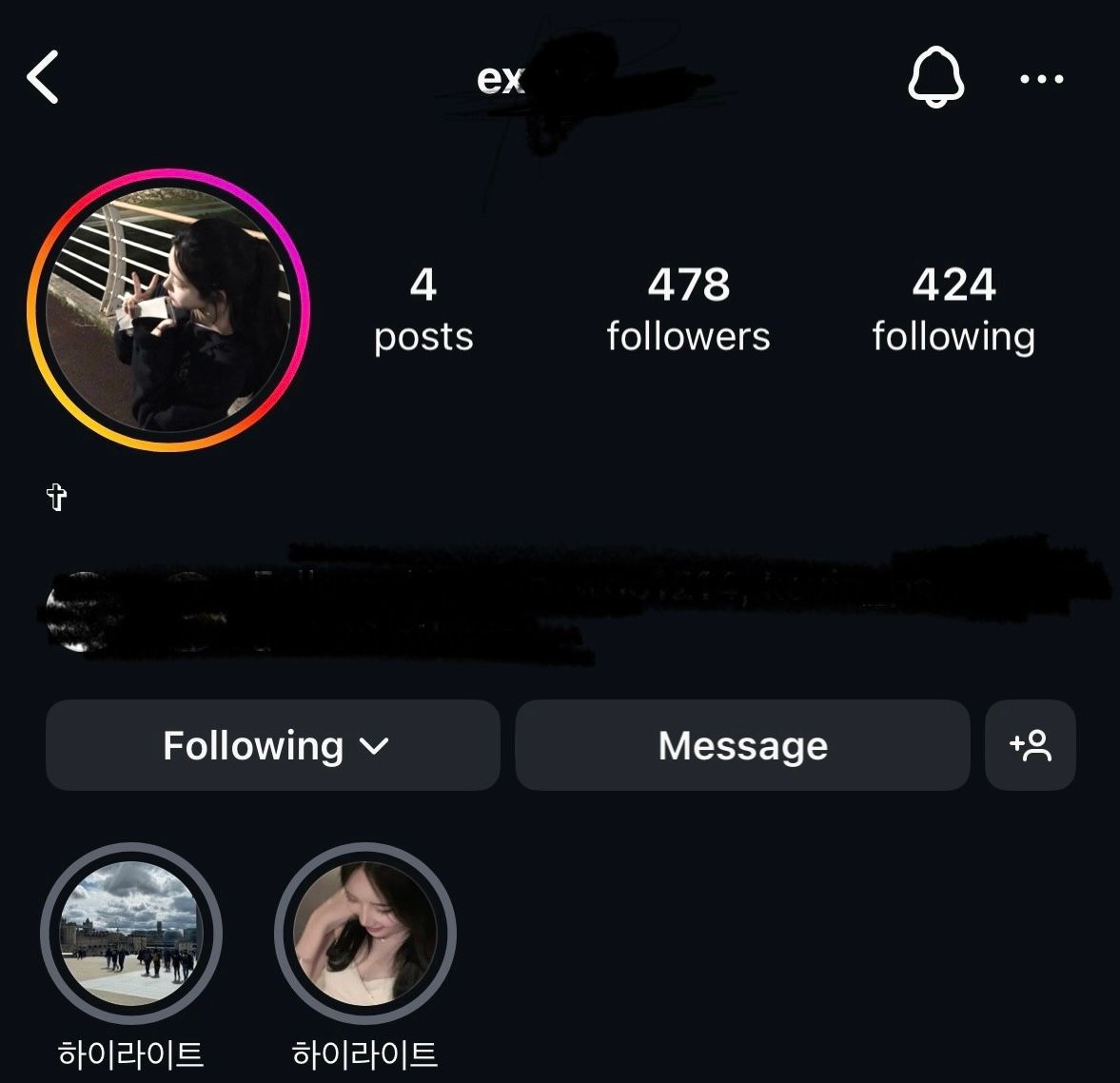
Task: Open the 424 following list
Action: [953, 309]
